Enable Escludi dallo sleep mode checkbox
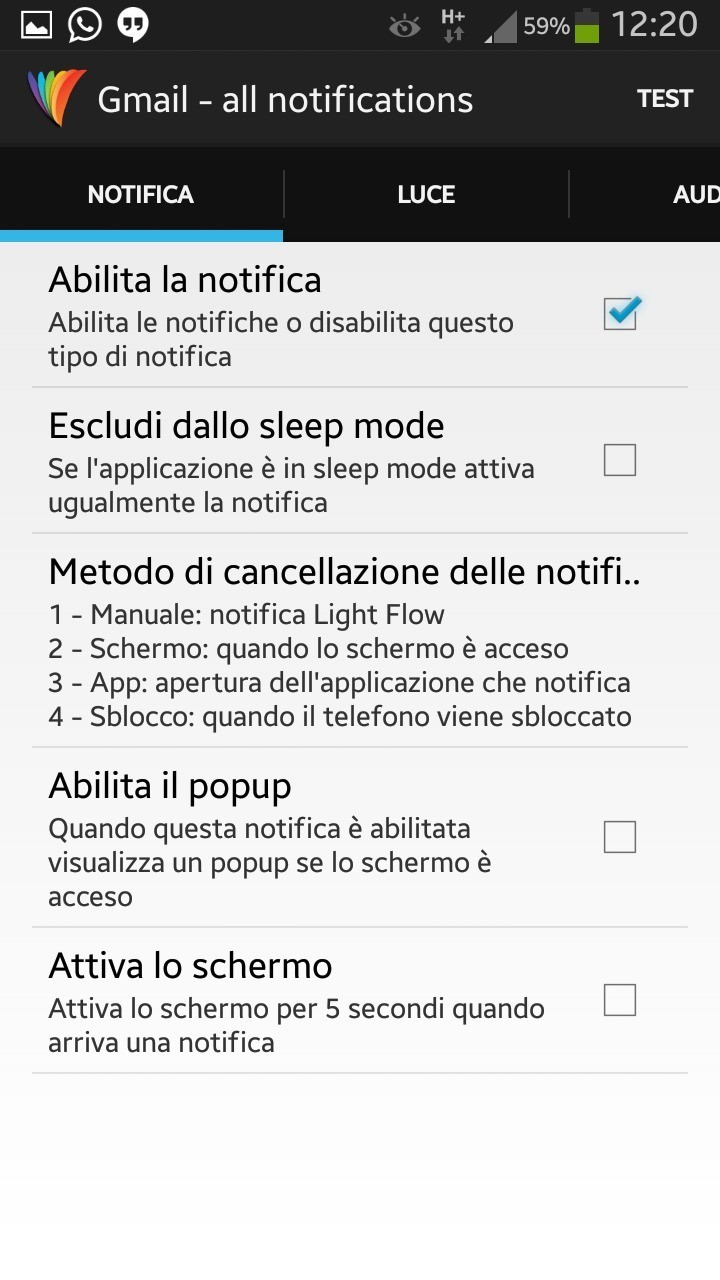 pyautogui.click(x=620, y=460)
